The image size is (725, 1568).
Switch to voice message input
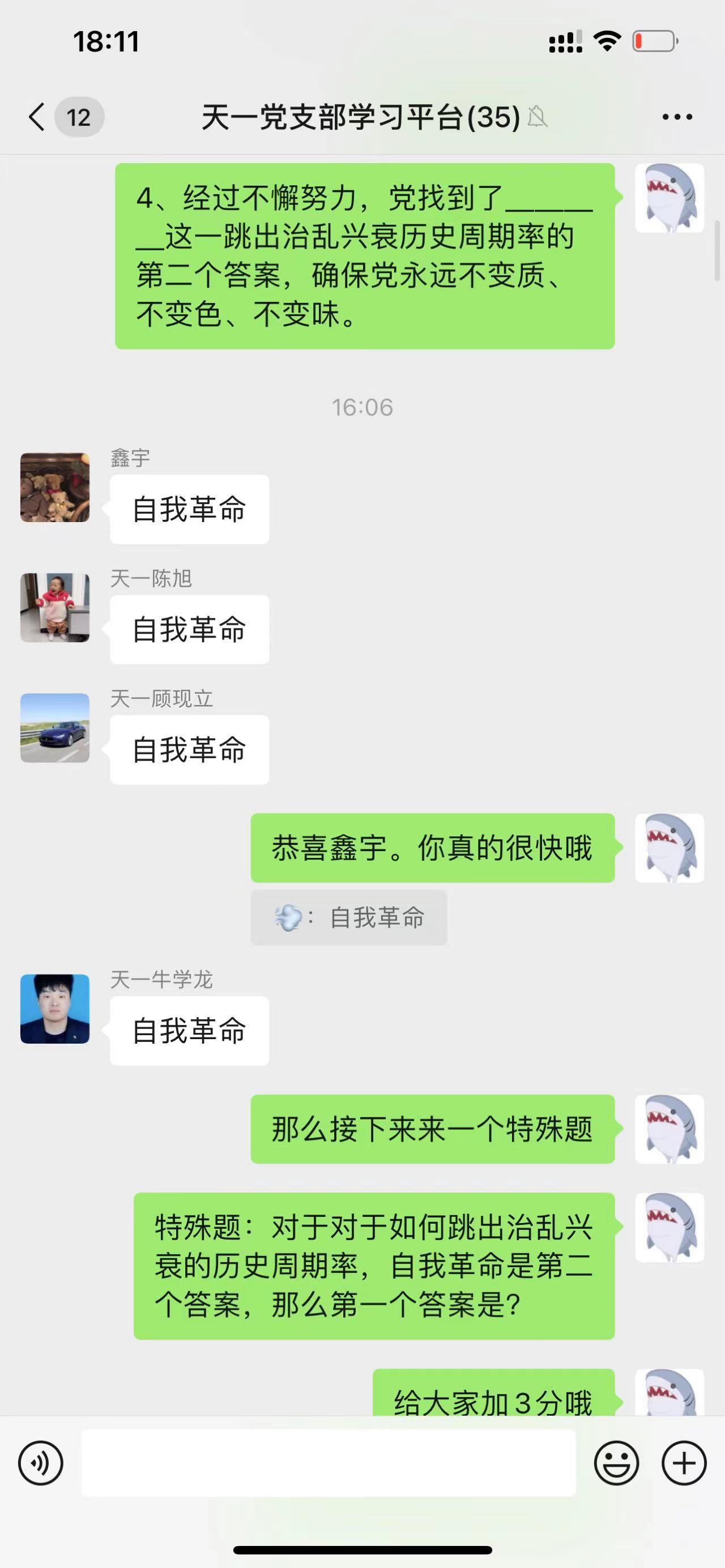coord(40,1463)
